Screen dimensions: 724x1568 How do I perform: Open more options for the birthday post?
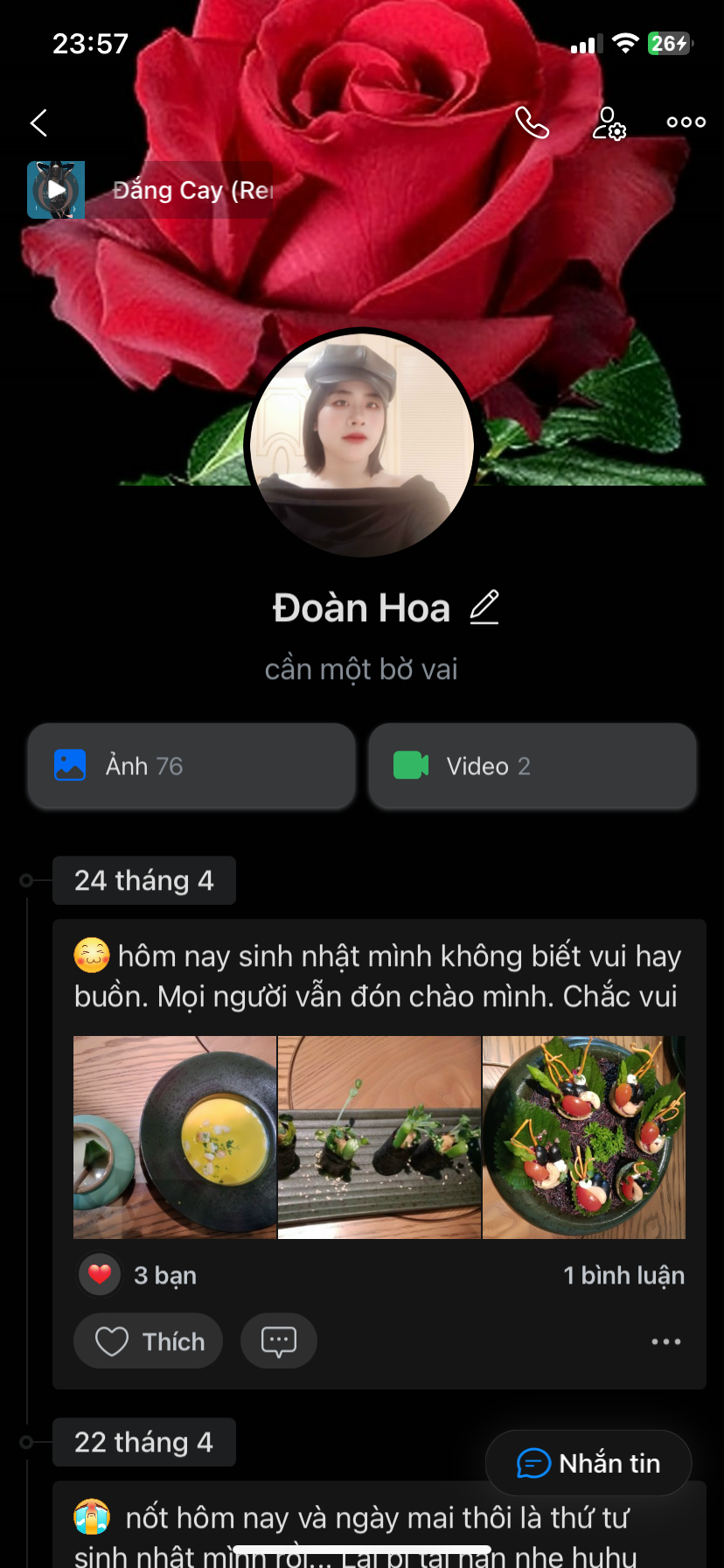pos(665,1341)
